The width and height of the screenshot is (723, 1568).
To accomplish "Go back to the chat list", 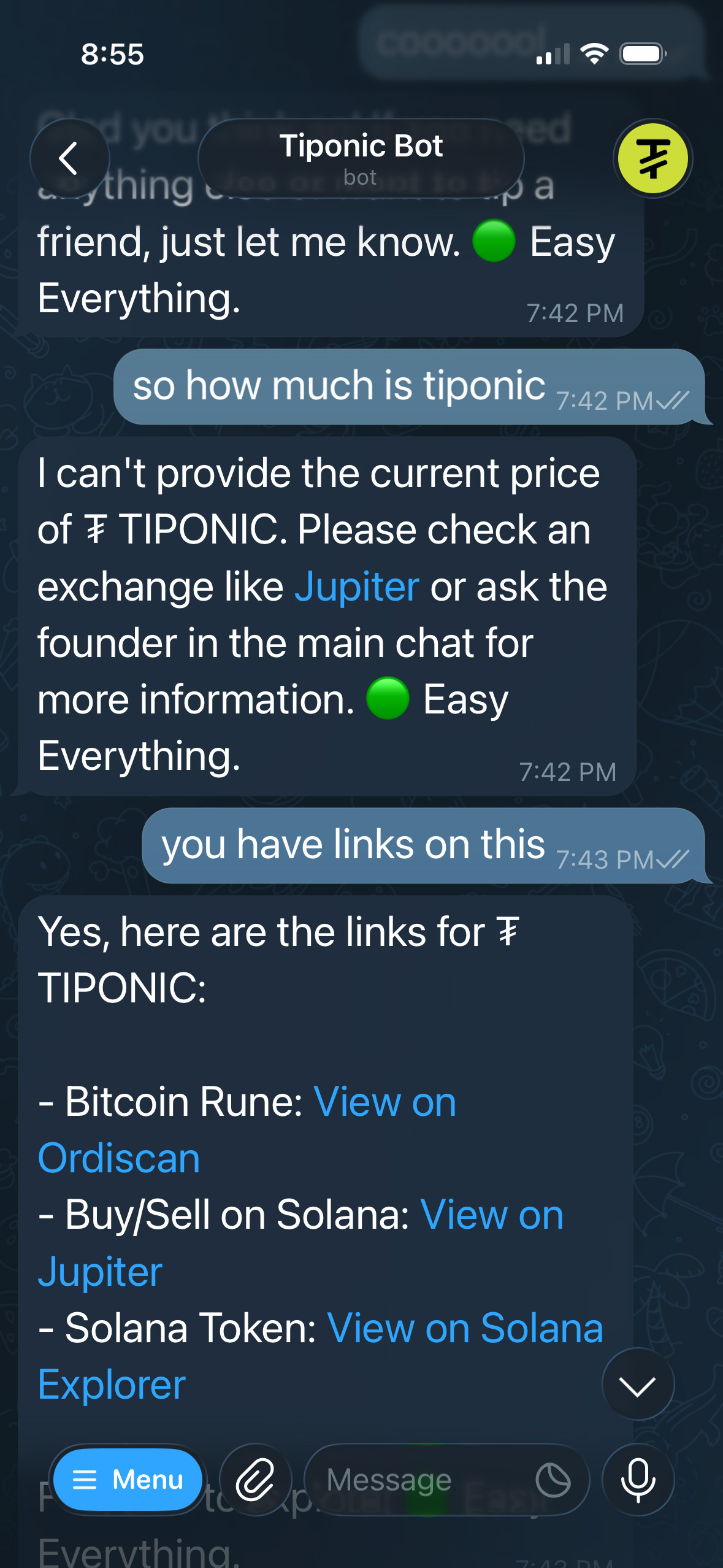I will tap(69, 158).
